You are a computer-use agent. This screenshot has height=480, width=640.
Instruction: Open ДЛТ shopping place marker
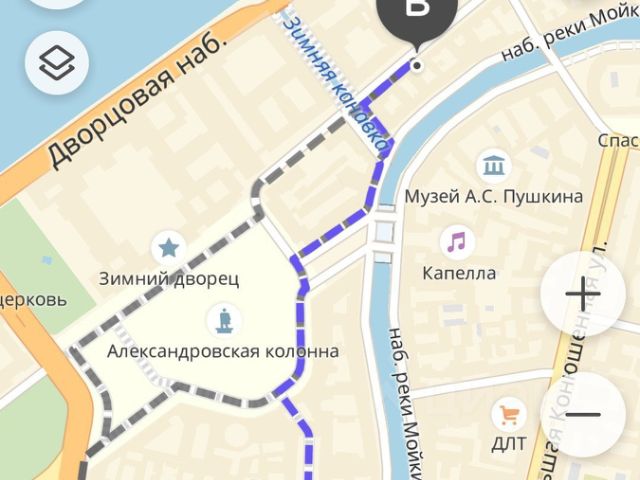tap(509, 412)
